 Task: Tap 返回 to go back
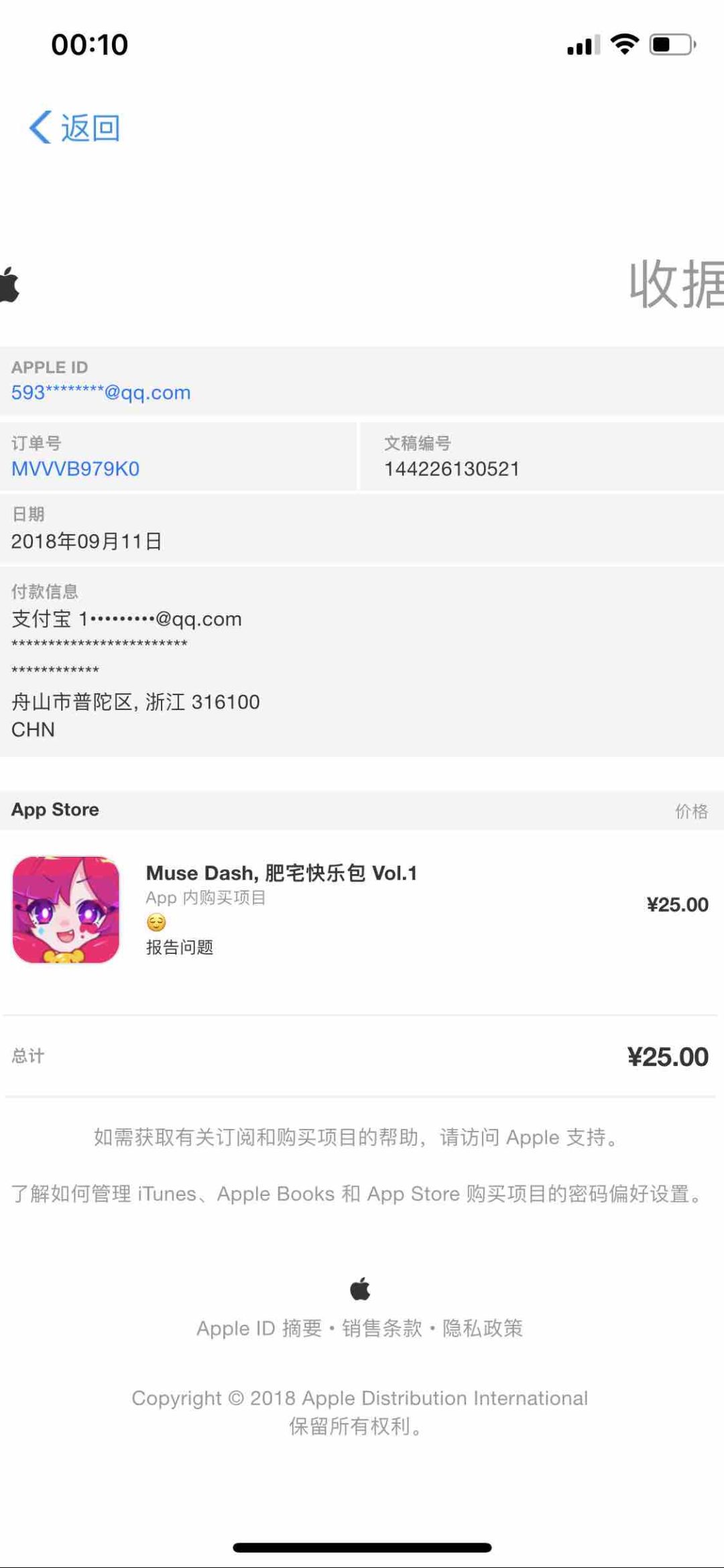tap(90, 127)
